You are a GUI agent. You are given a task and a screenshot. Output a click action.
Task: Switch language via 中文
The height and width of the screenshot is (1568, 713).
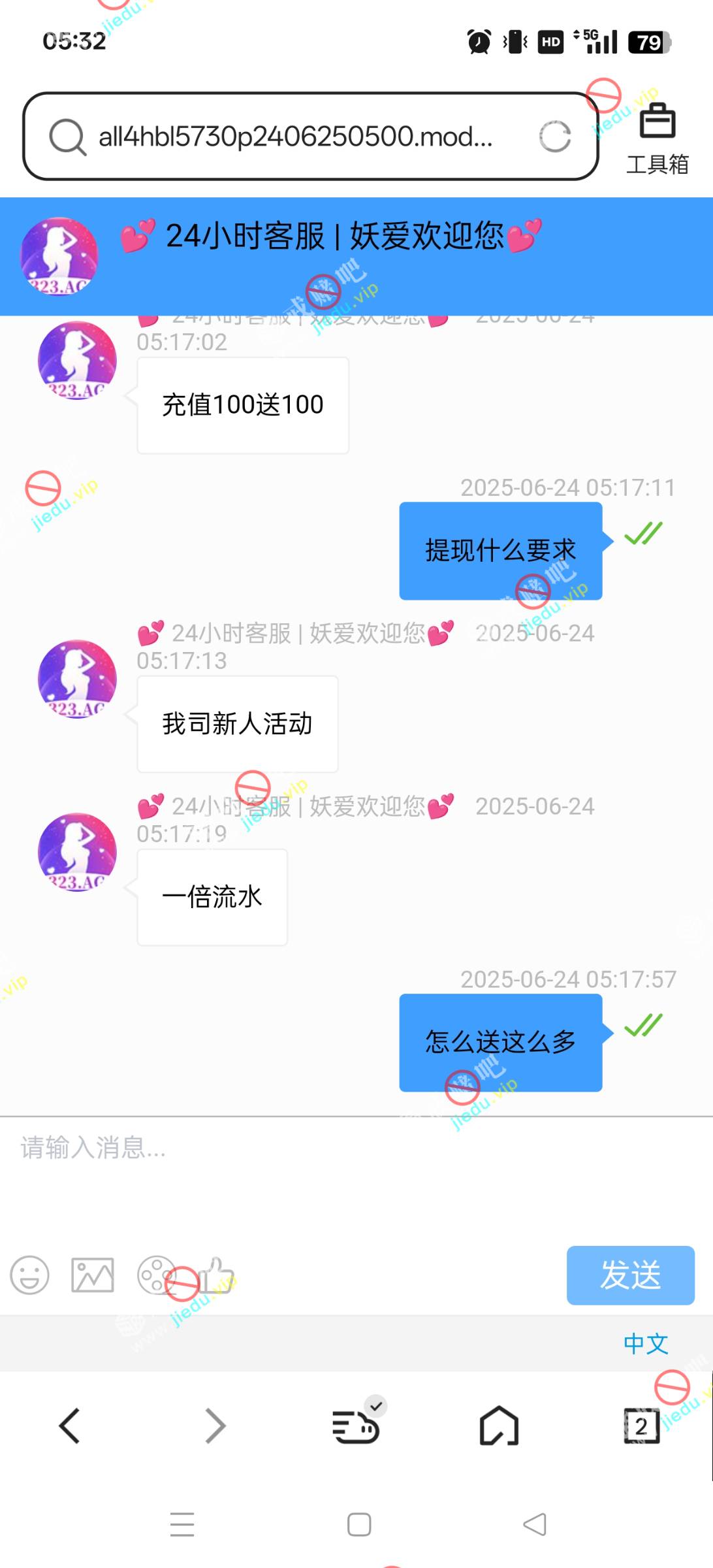[645, 1343]
